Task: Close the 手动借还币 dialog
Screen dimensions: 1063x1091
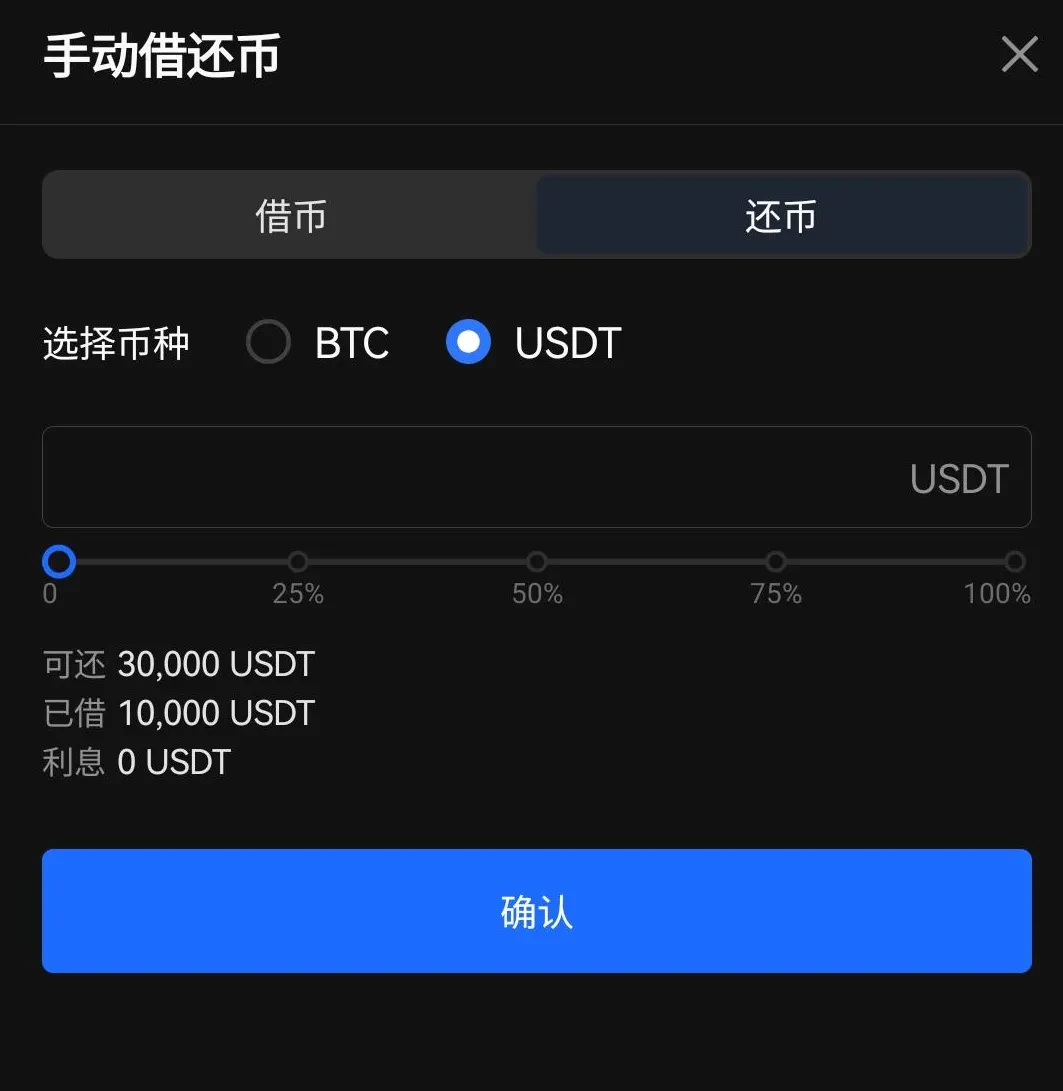Action: pyautogui.click(x=1019, y=54)
